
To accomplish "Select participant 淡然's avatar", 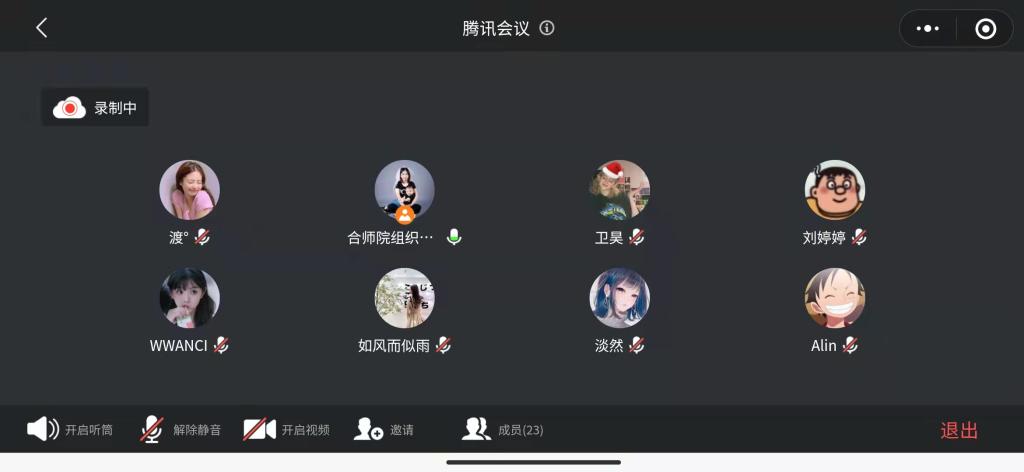I will point(620,298).
